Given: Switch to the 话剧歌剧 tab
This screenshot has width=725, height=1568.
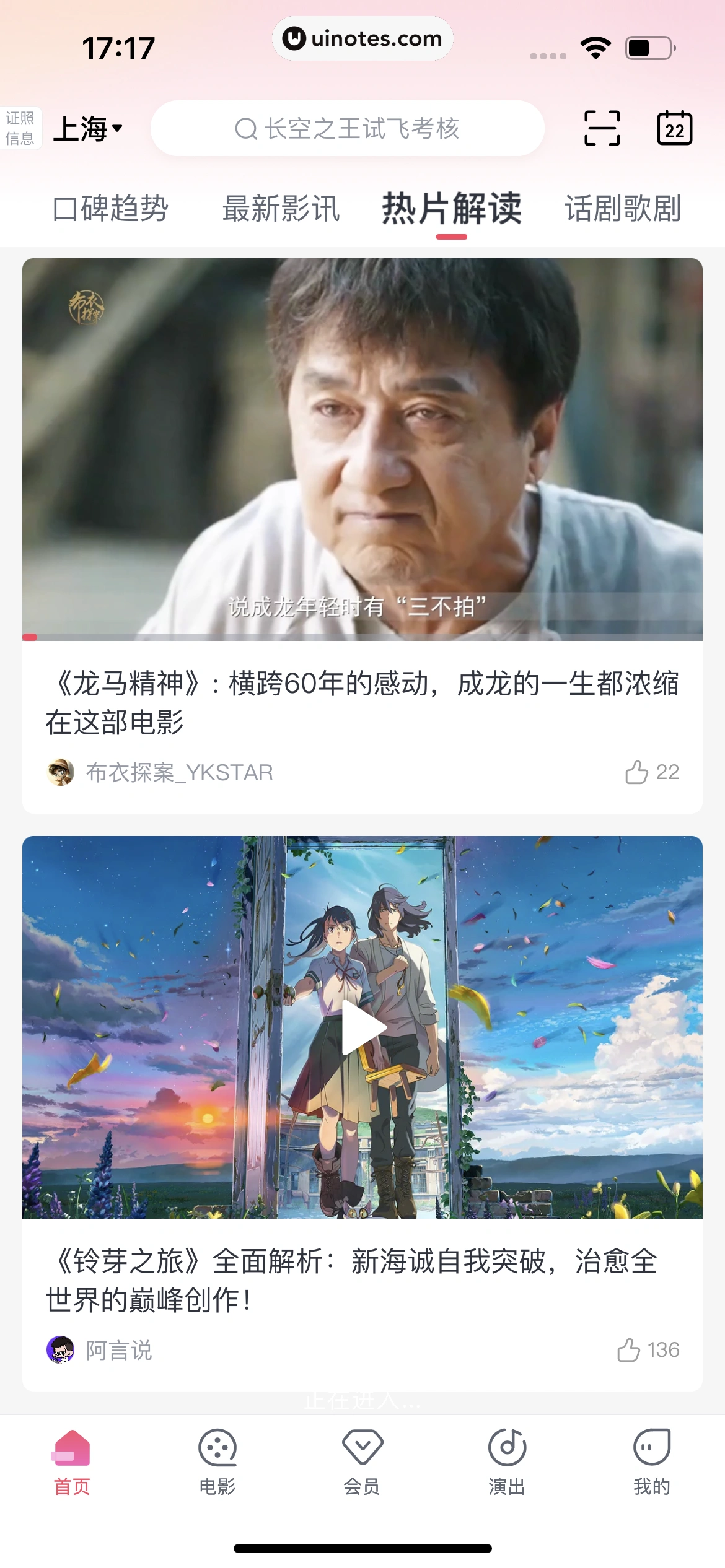Looking at the screenshot, I should pos(622,209).
